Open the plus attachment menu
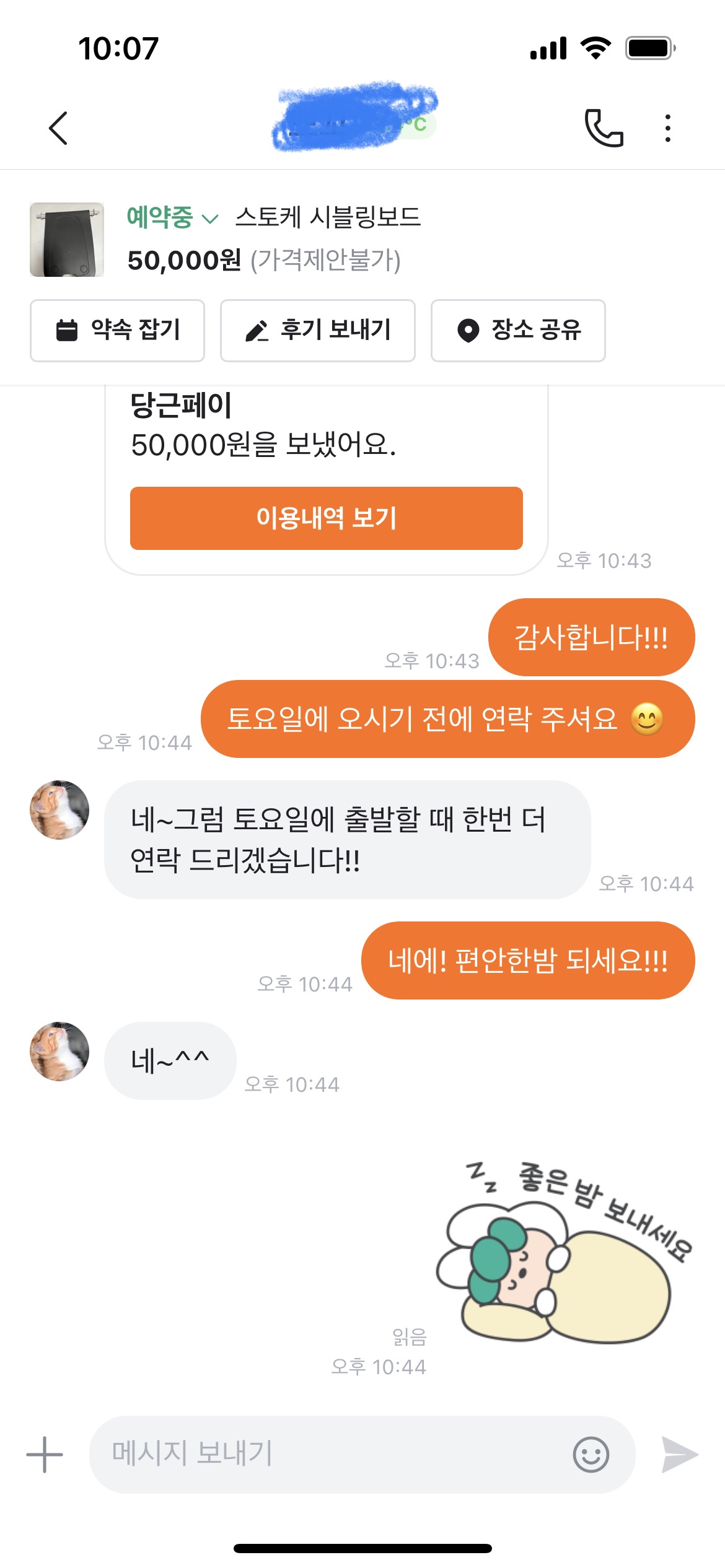 coord(45,1454)
